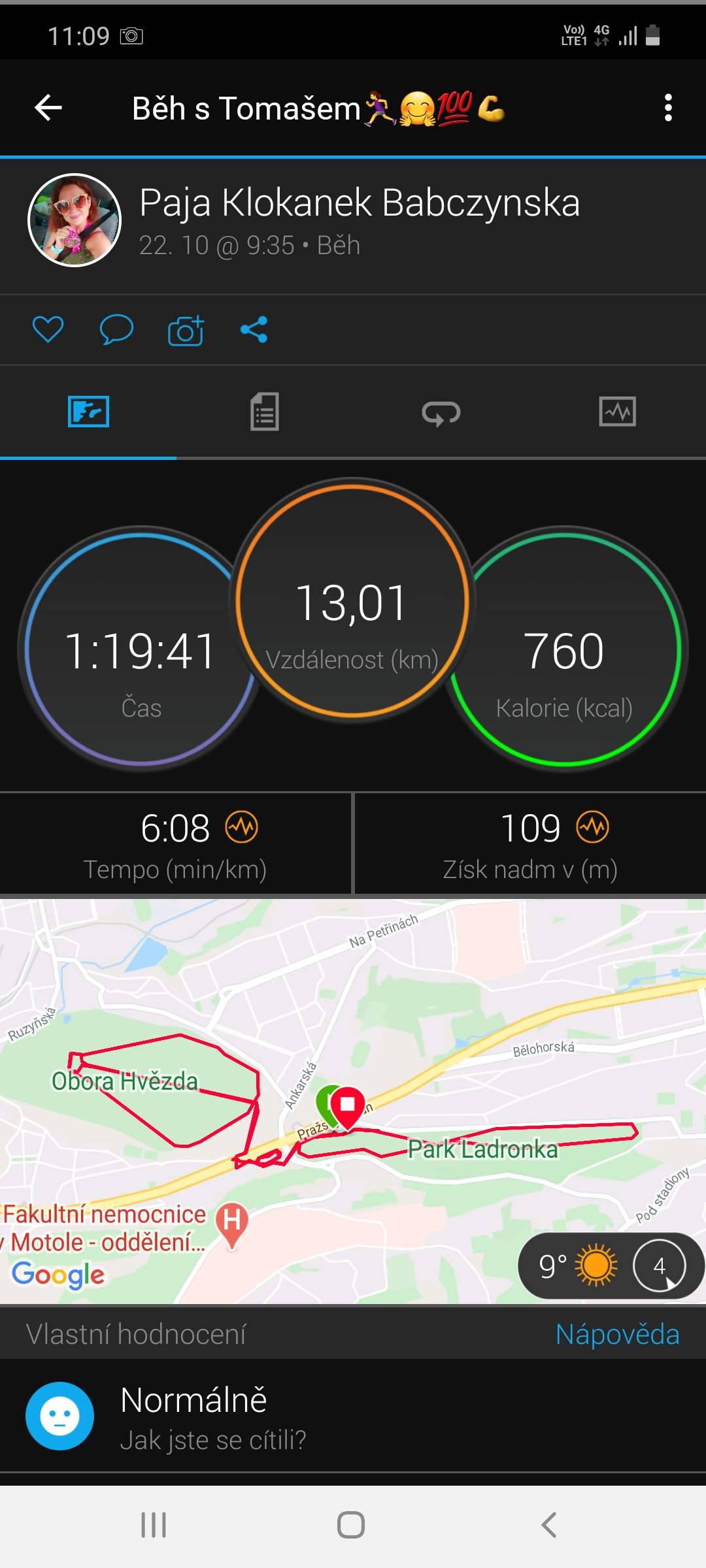Viewport: 706px width, 1568px height.
Task: Open the route map
Action: [x=353, y=1102]
